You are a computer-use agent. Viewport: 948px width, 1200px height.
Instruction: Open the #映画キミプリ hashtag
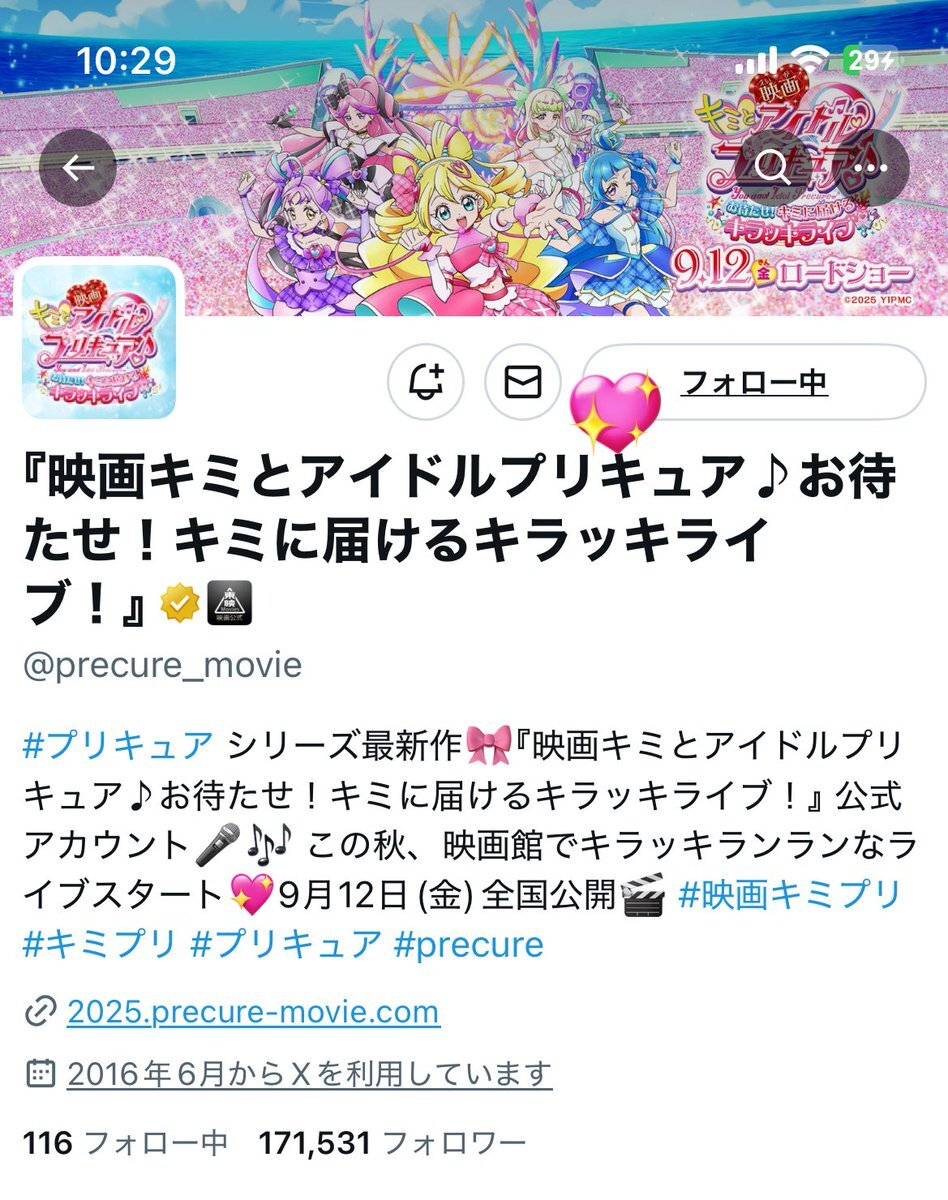(x=790, y=894)
